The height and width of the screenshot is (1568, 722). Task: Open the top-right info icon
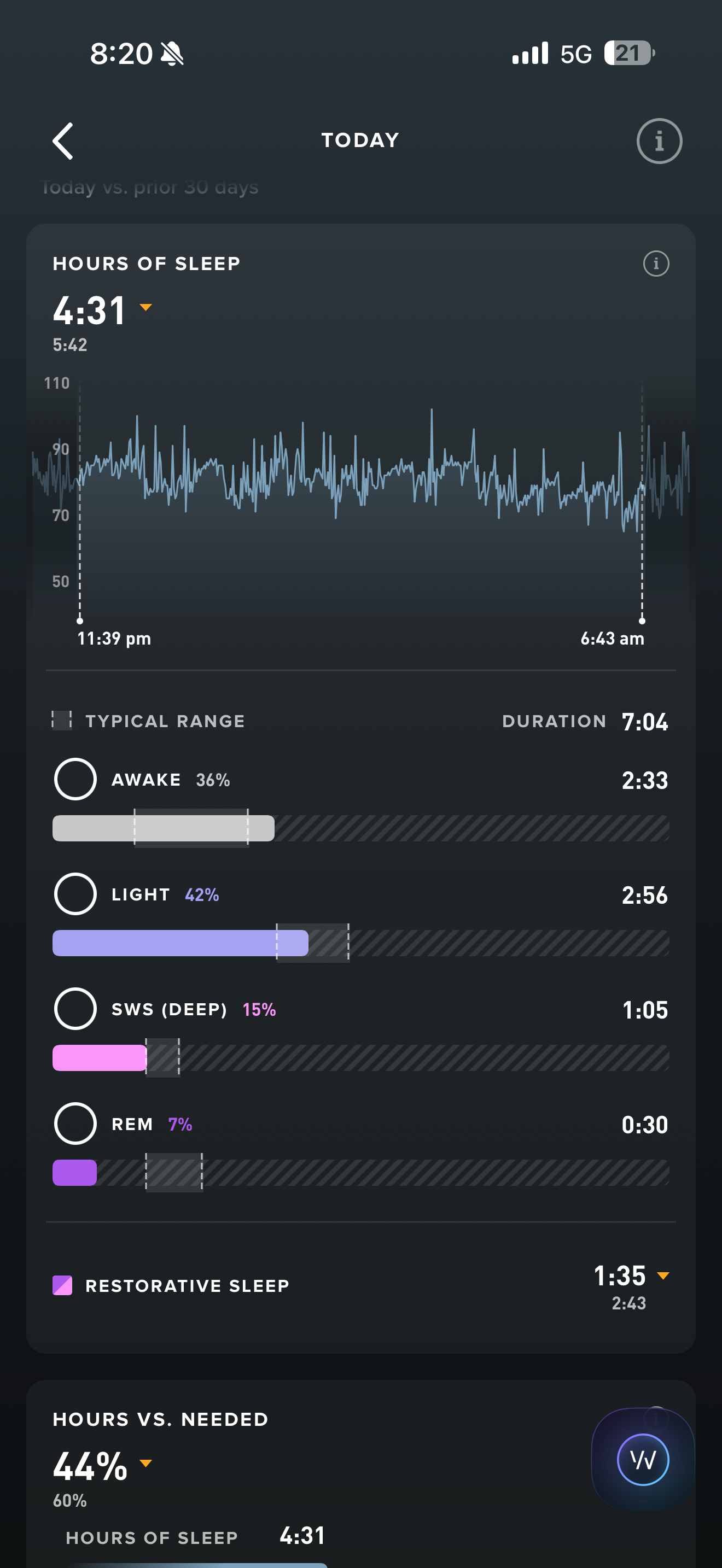pos(659,141)
